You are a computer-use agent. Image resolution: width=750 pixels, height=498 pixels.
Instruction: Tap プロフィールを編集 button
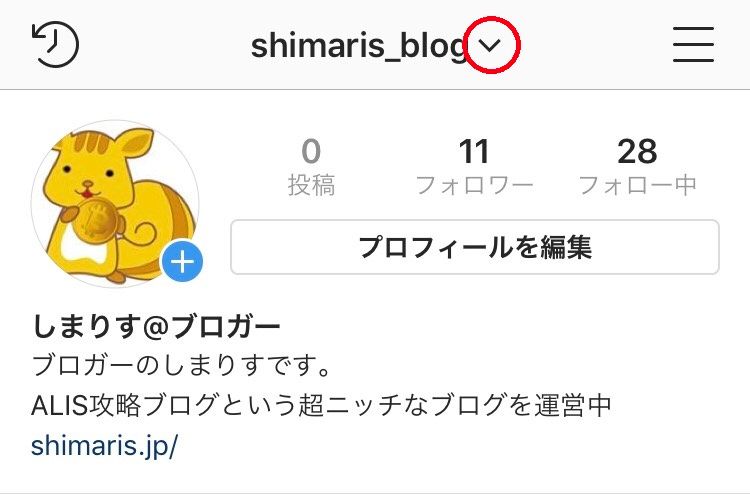(x=474, y=247)
